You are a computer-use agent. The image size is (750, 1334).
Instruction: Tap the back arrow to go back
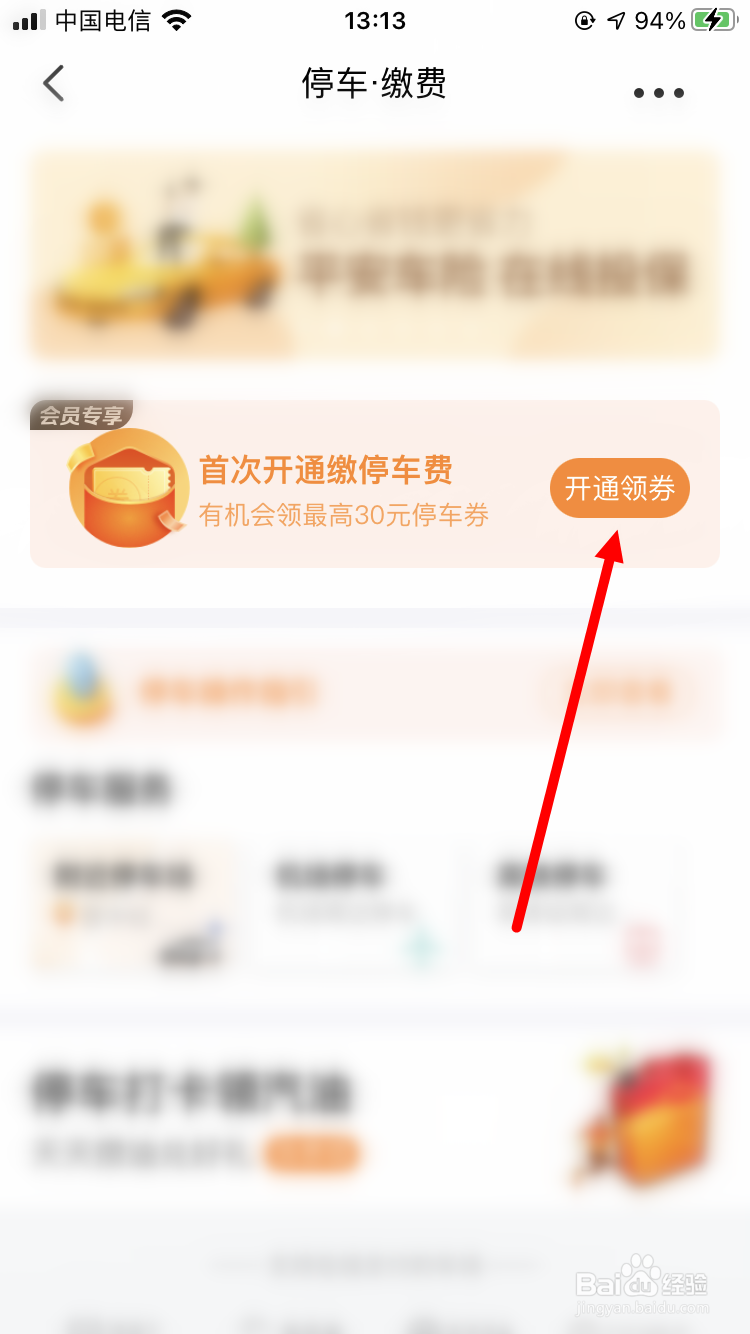click(54, 84)
